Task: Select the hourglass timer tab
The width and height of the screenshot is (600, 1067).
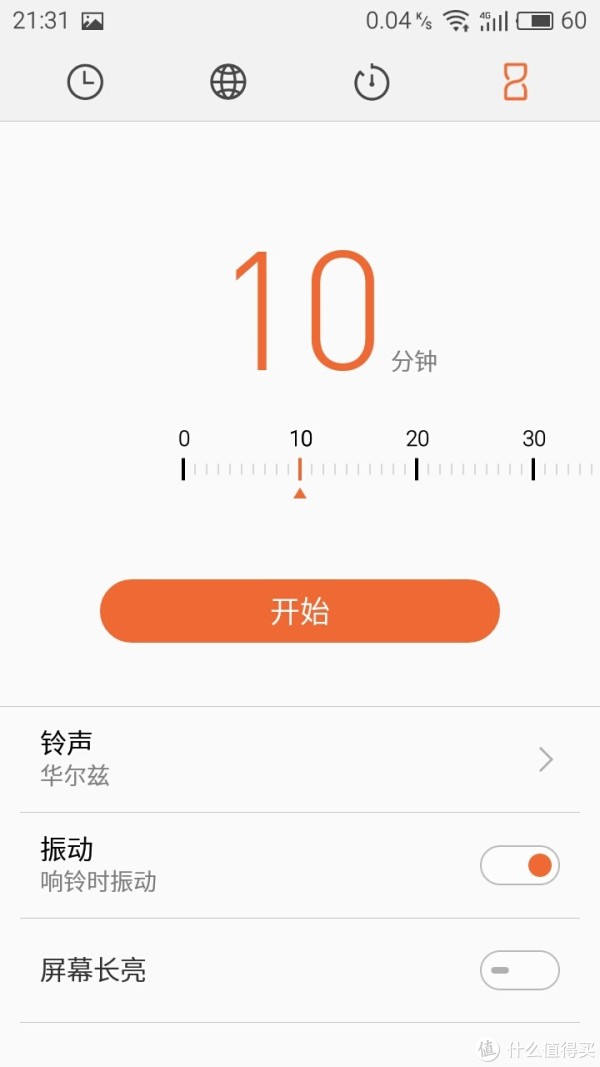Action: tap(516, 83)
